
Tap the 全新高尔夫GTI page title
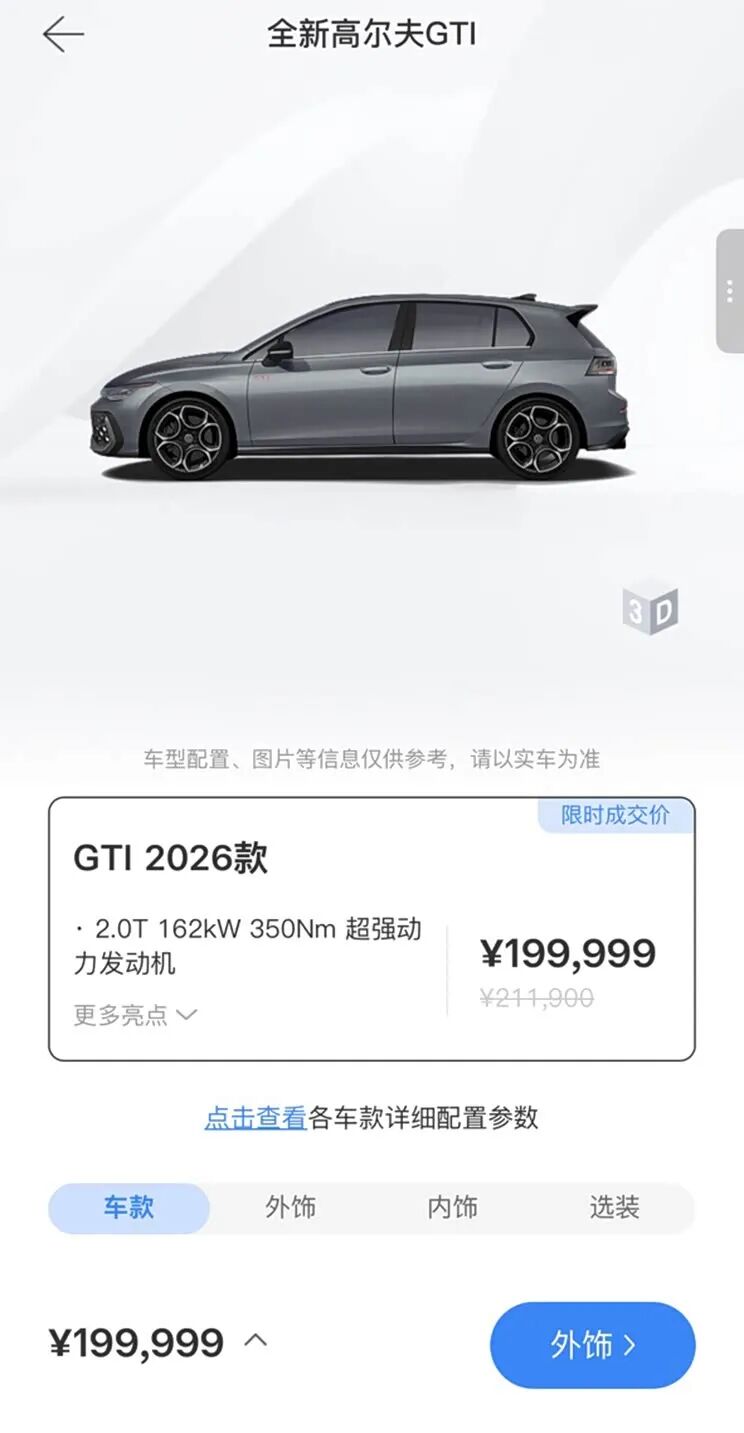point(372,34)
